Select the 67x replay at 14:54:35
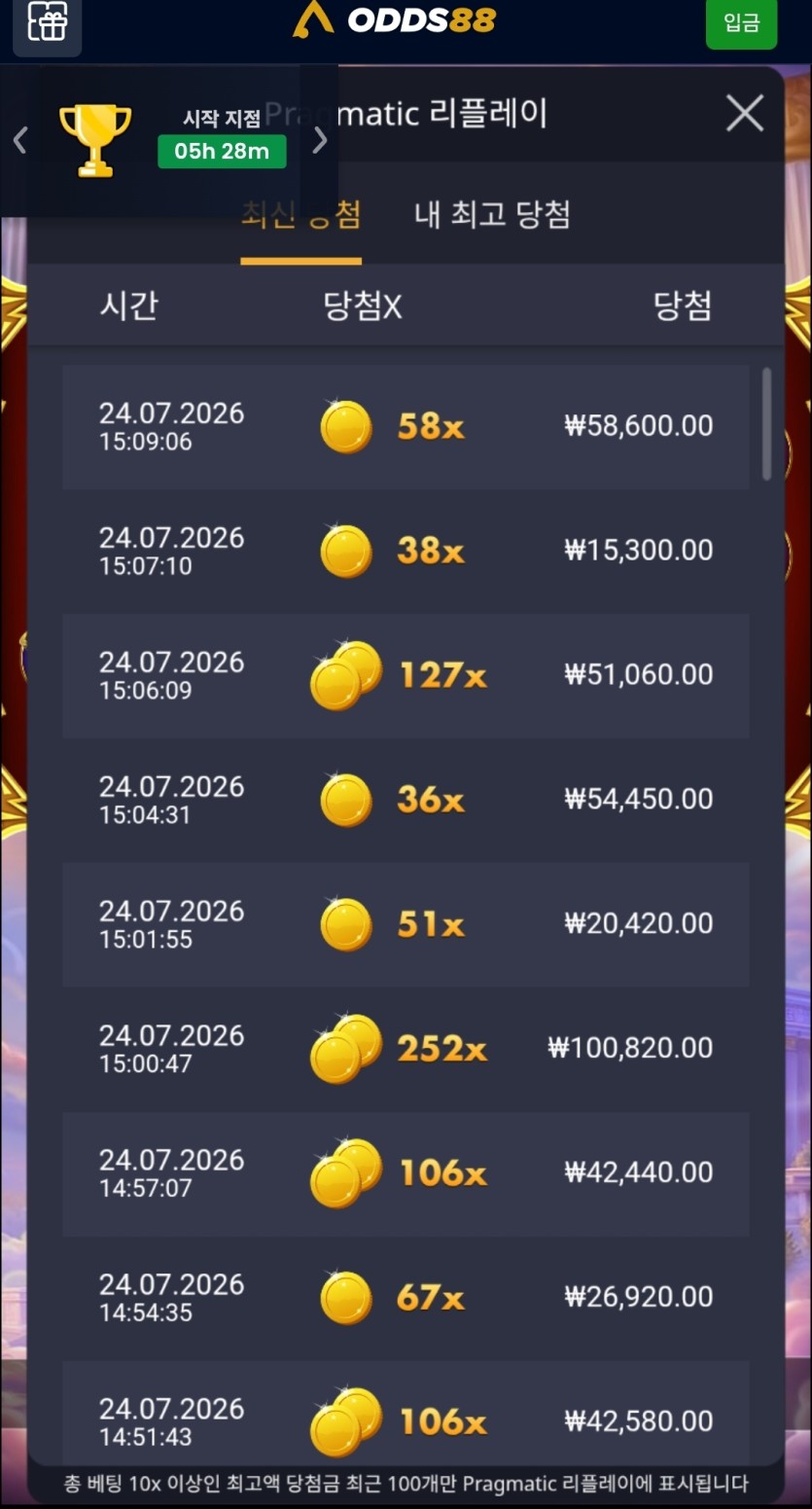The image size is (812, 1509). coord(406,1298)
